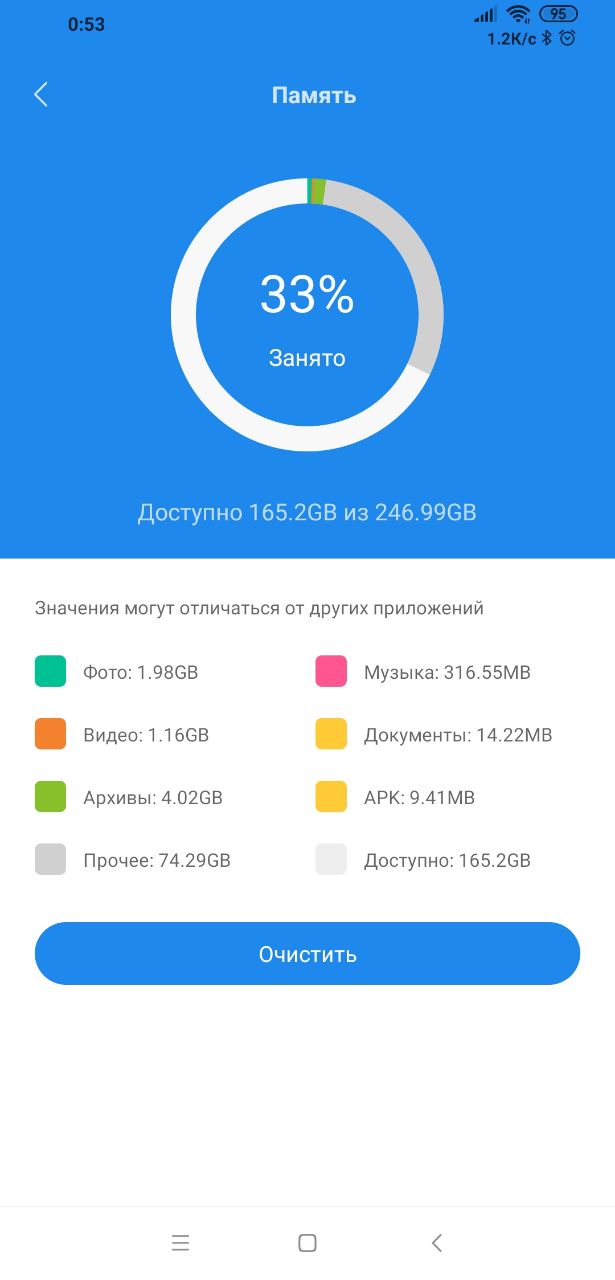Tap the Очистить button
615x1280 pixels.
click(x=307, y=953)
